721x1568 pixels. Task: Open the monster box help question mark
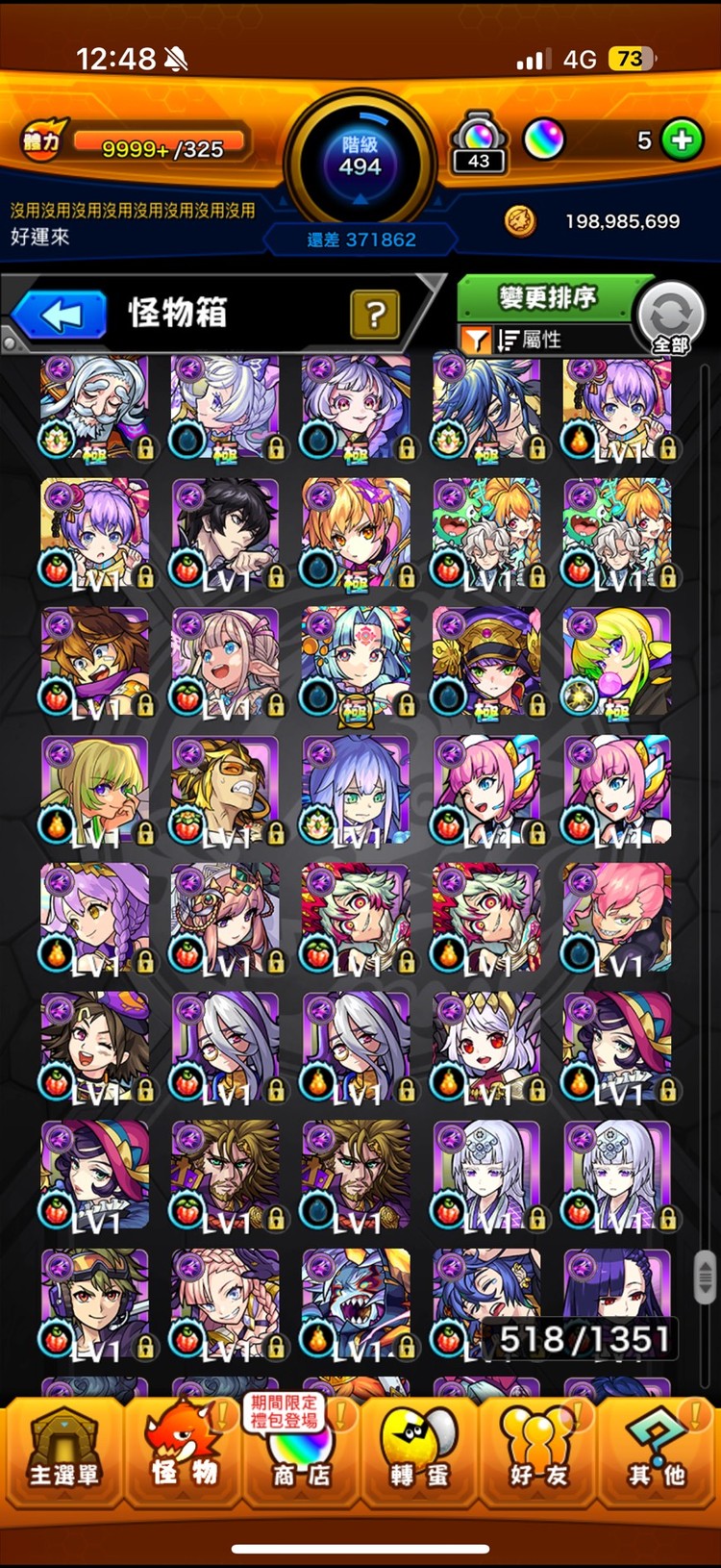point(375,314)
